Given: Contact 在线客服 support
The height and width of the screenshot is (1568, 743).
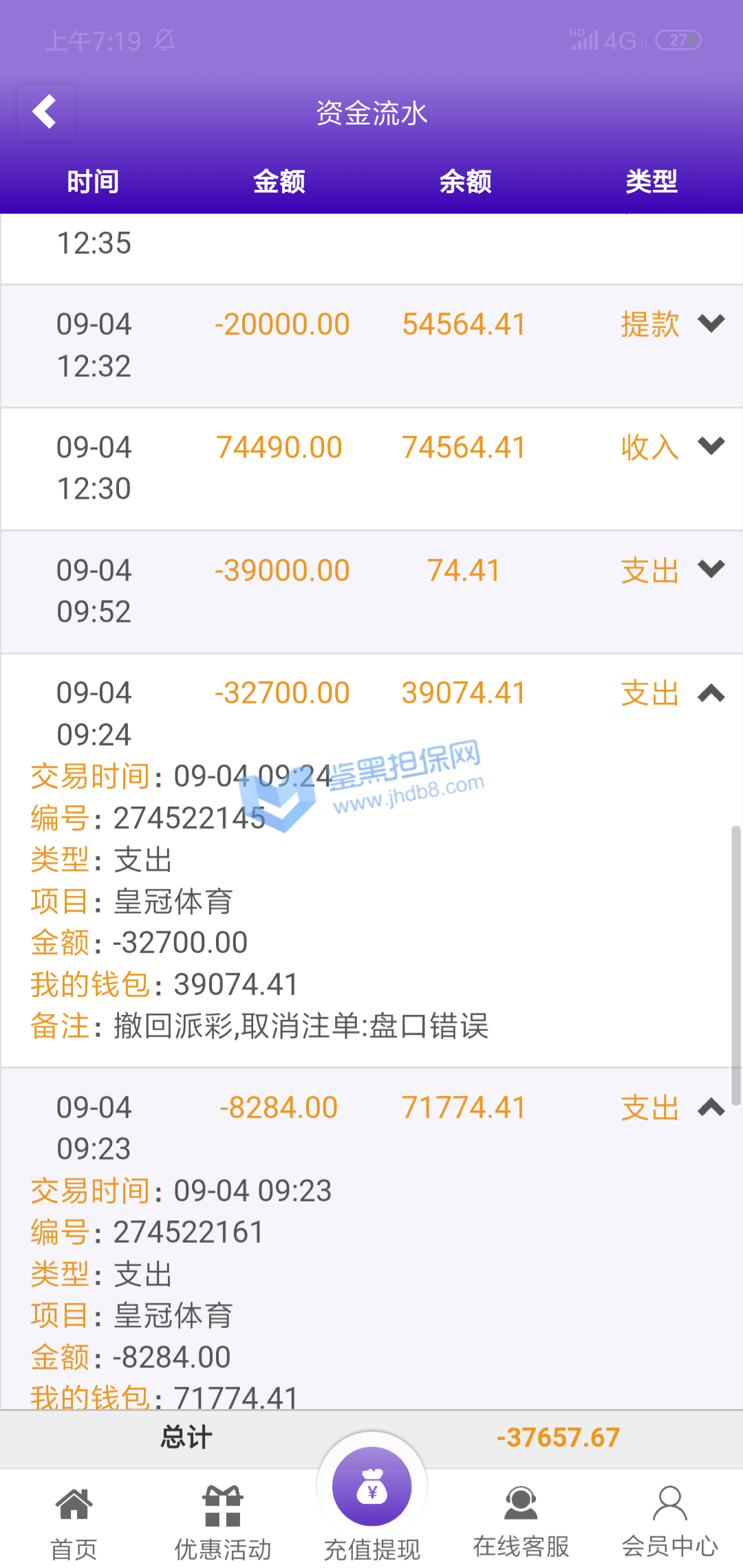Looking at the screenshot, I should [521, 1521].
